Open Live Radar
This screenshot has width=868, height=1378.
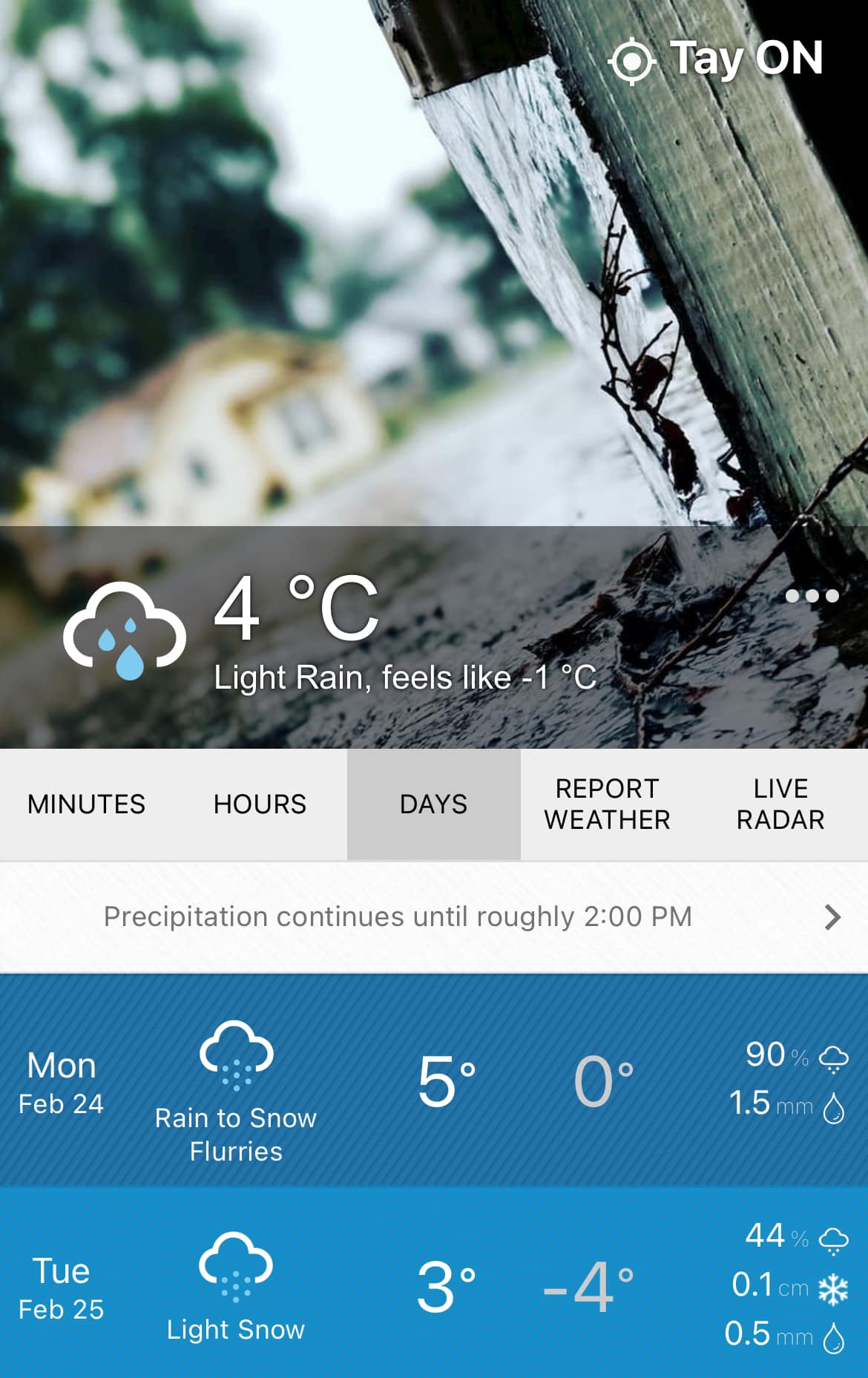tap(780, 804)
